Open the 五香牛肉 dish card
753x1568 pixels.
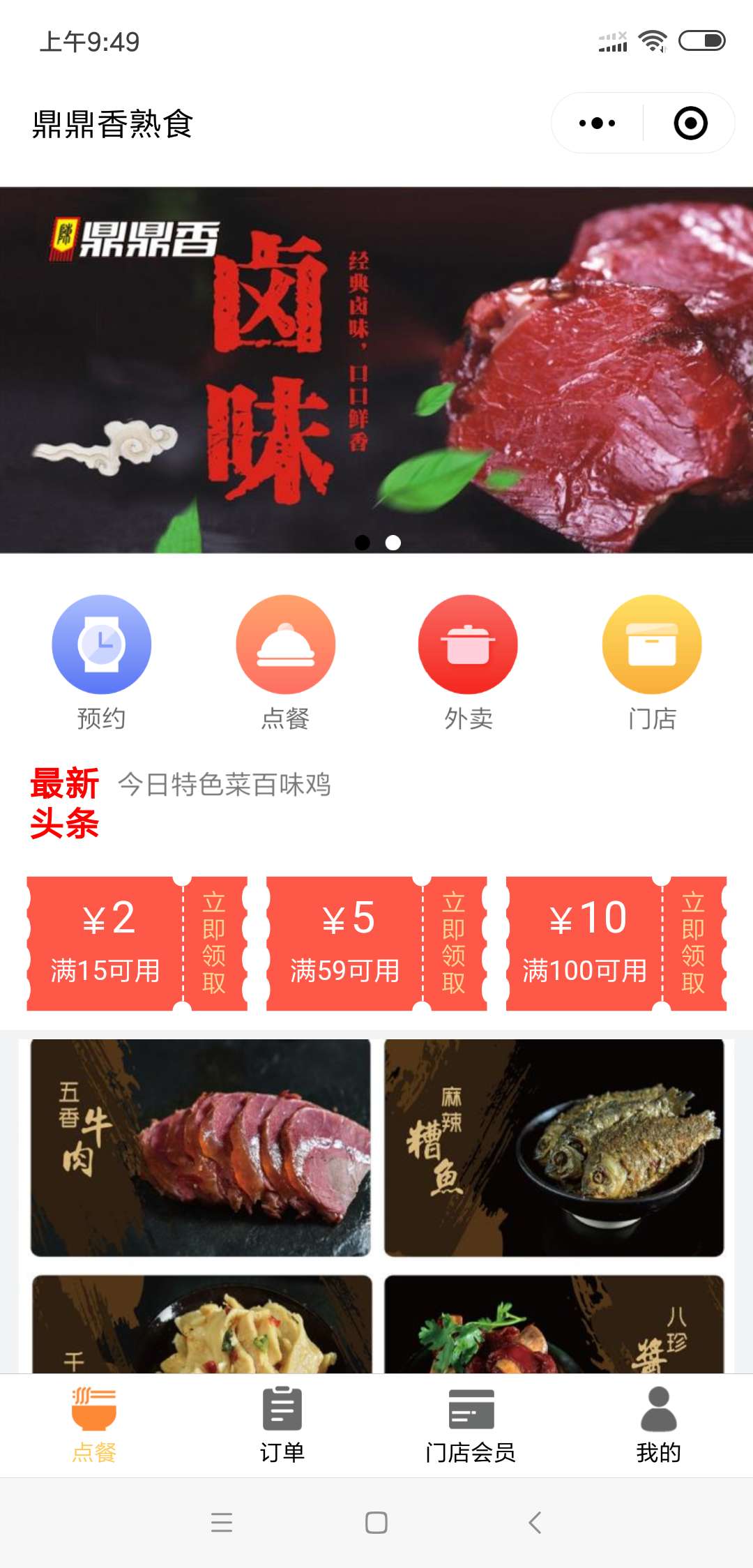click(201, 1147)
